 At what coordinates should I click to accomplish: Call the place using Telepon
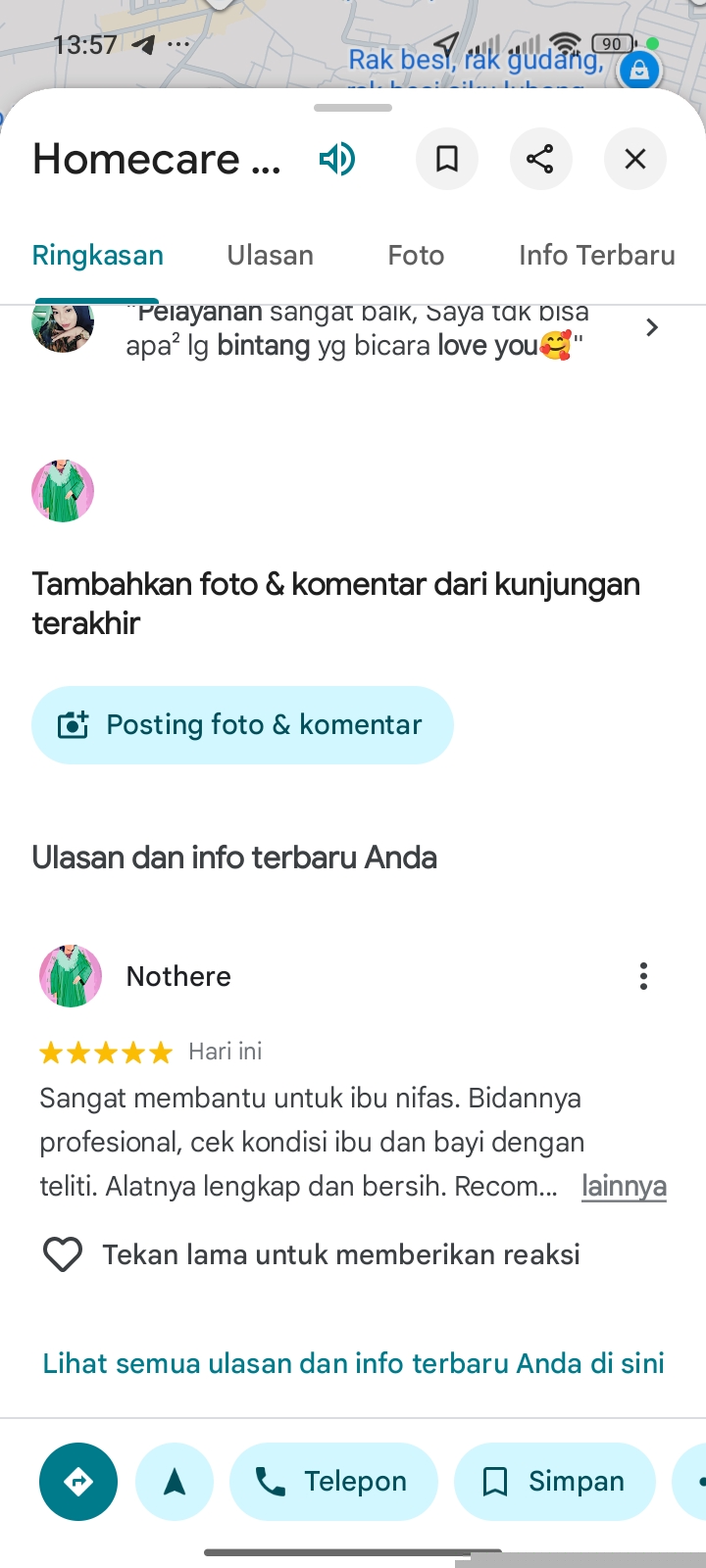click(x=333, y=1482)
